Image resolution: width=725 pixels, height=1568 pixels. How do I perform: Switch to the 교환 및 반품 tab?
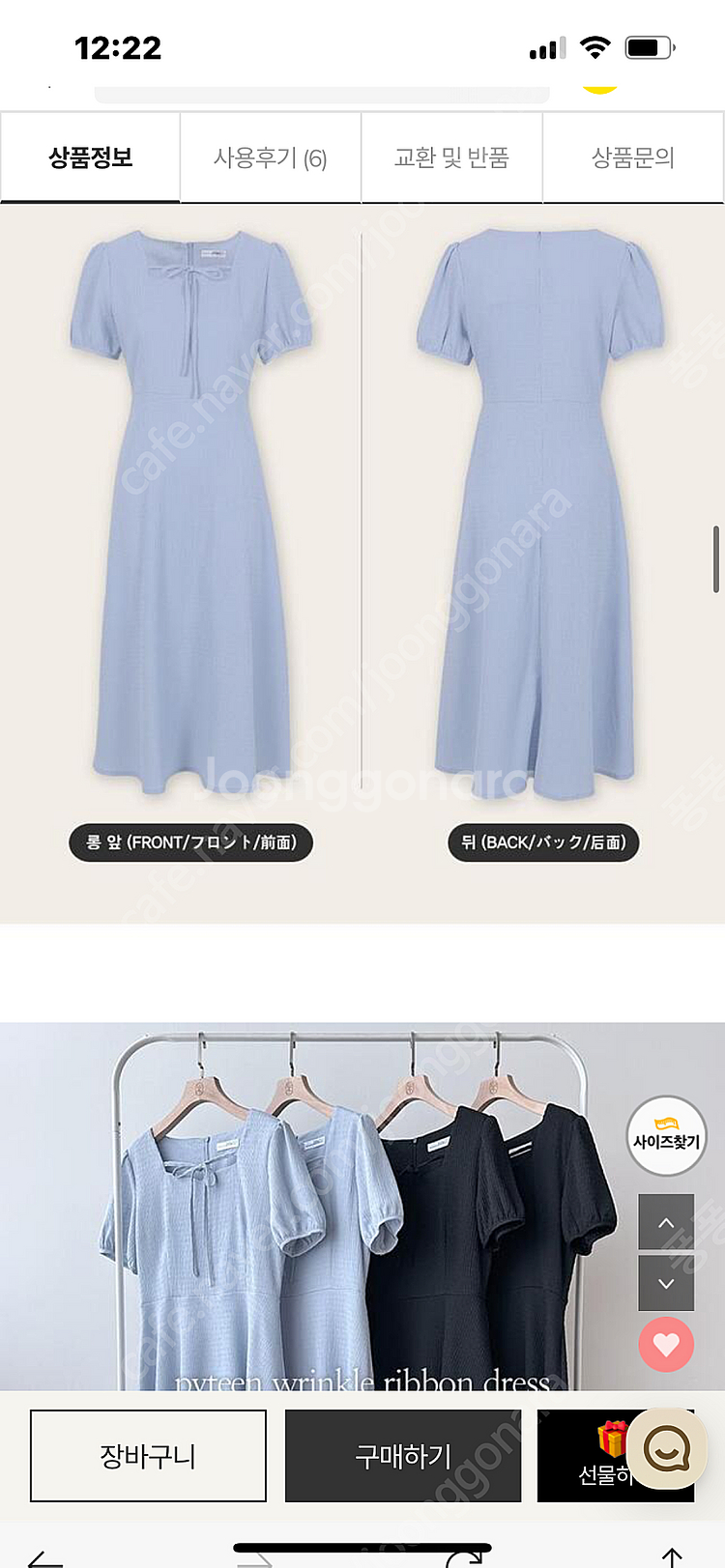click(451, 157)
